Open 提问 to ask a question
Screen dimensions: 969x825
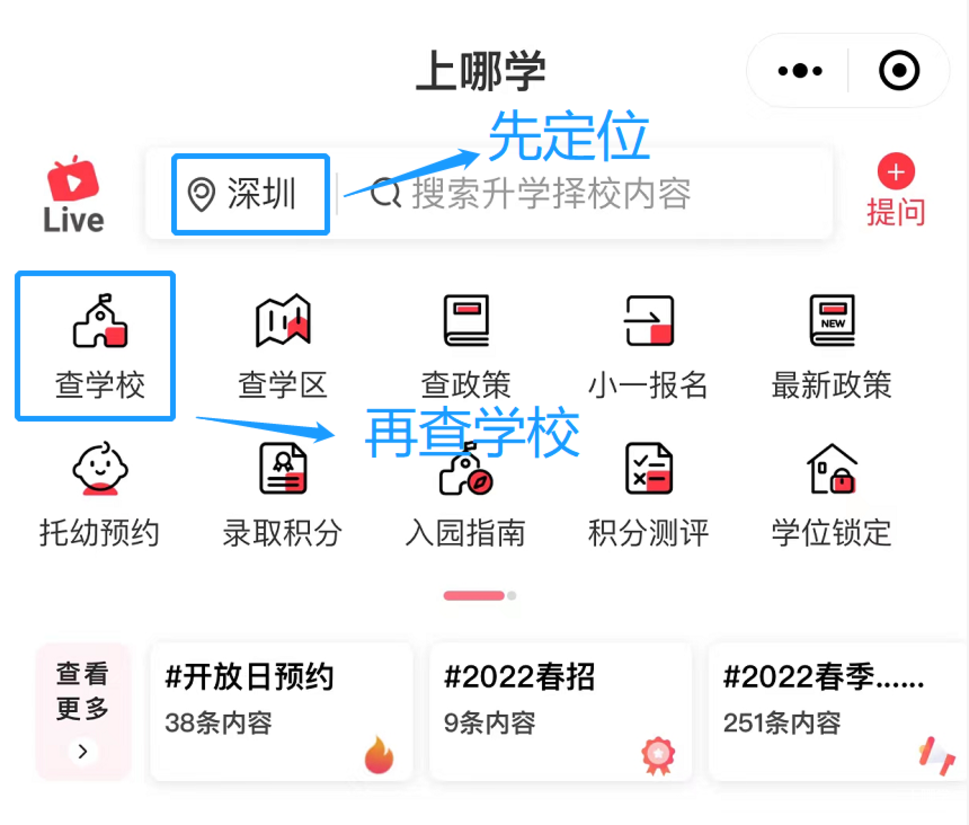[895, 192]
